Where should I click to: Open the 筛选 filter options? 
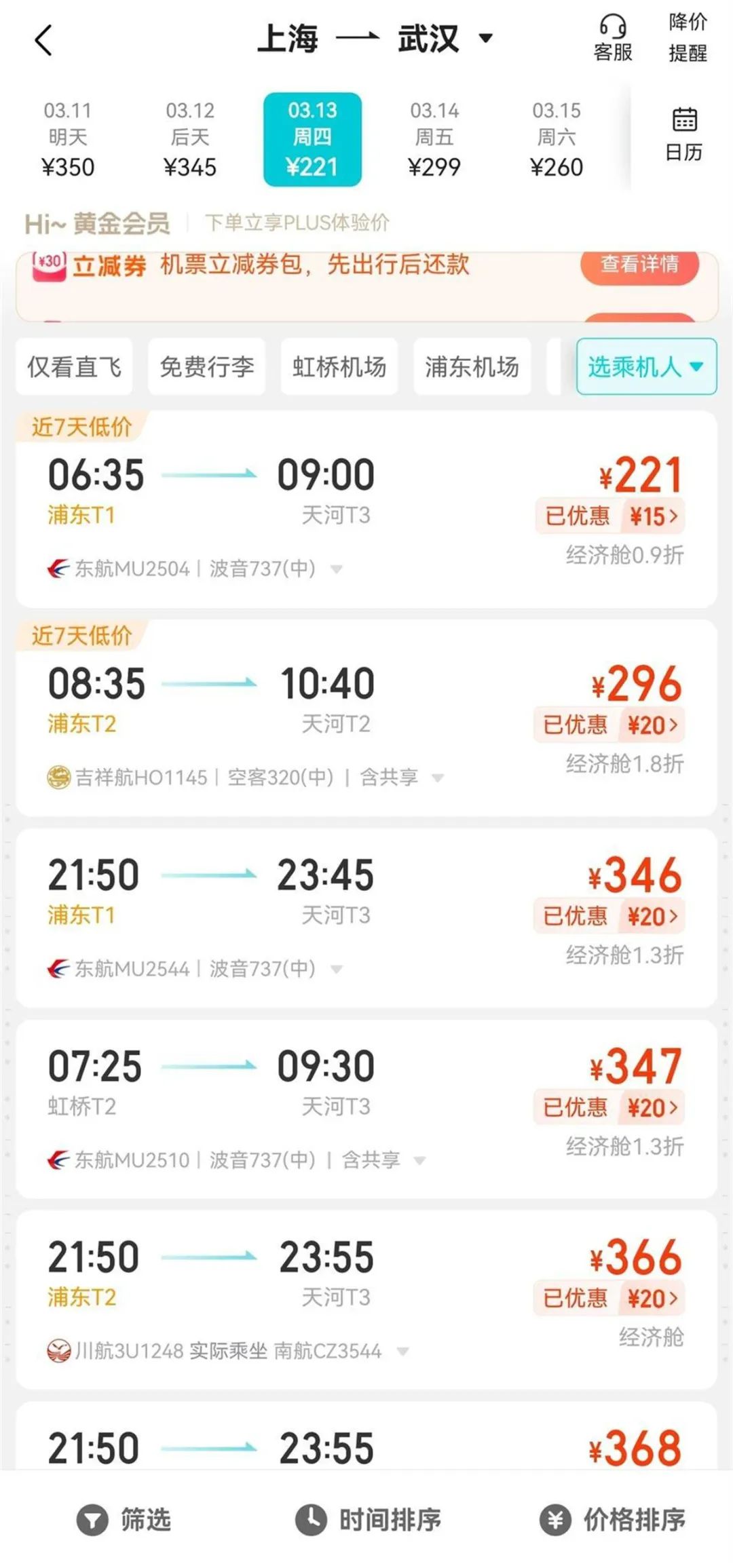124,1520
